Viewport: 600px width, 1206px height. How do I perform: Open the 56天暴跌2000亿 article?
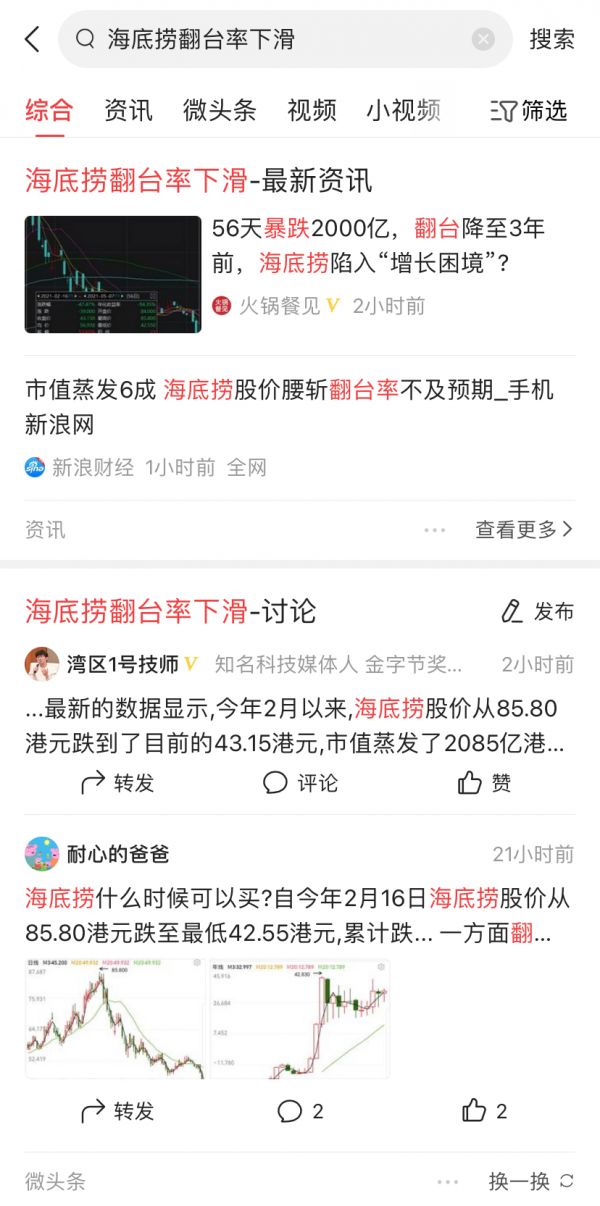click(378, 245)
